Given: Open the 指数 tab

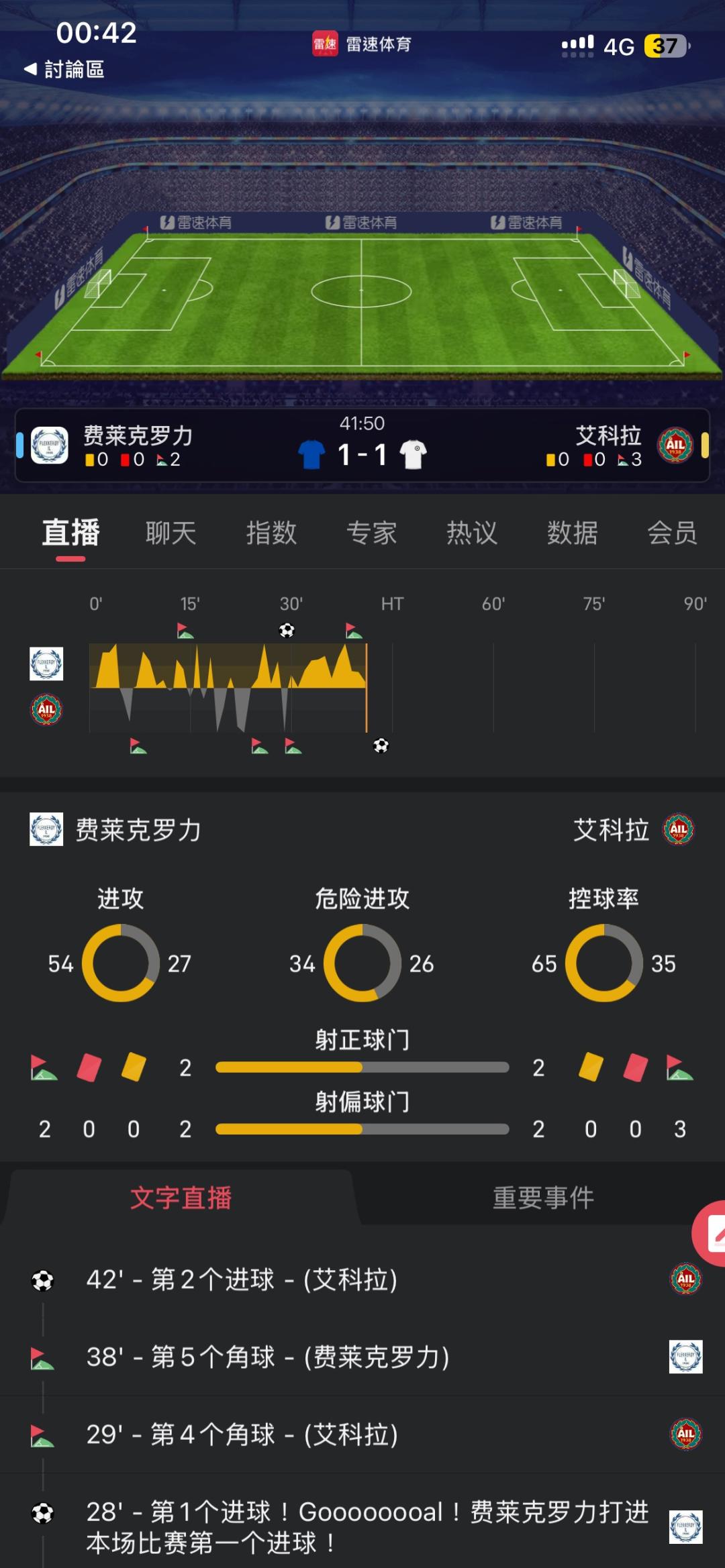Looking at the screenshot, I should coord(271,533).
